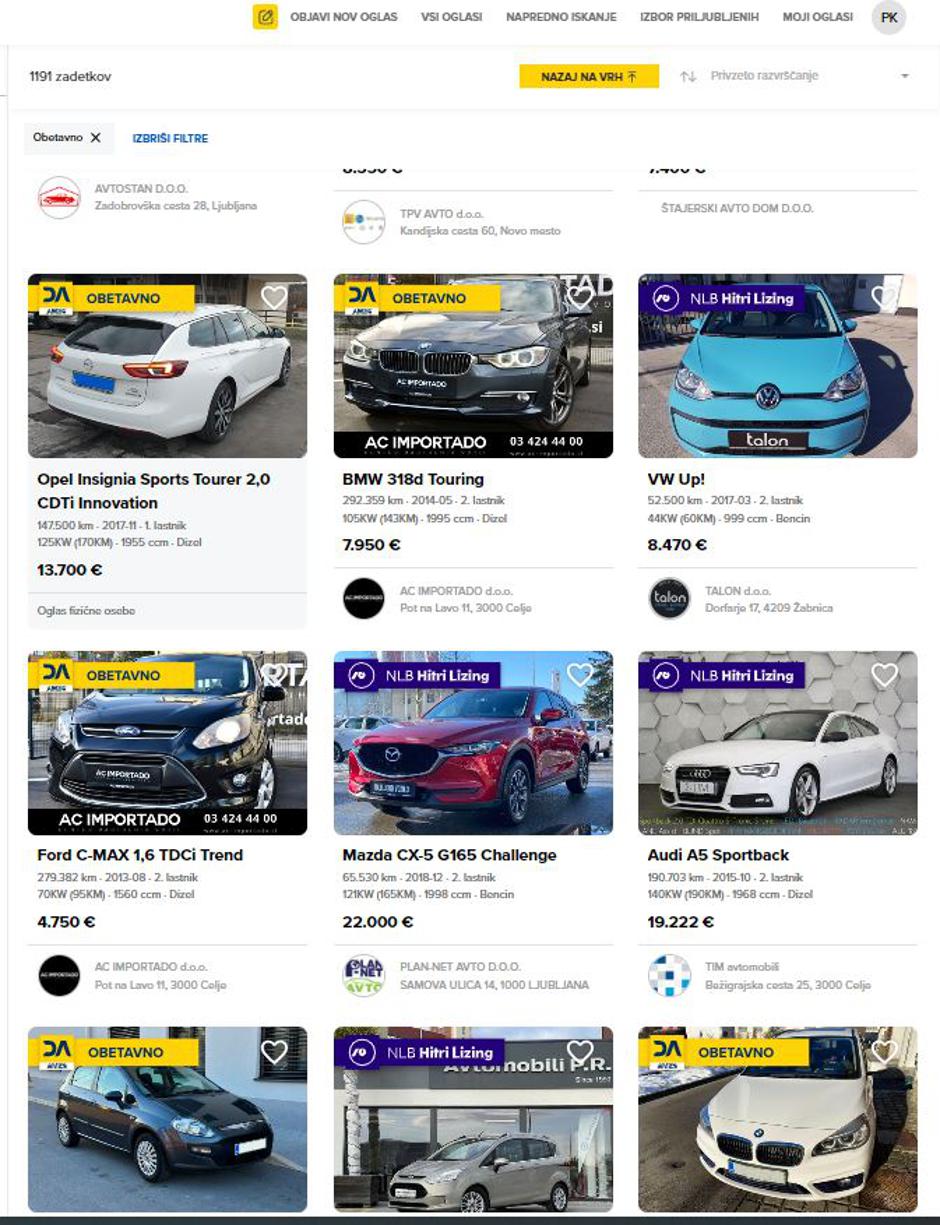Screen dimensions: 940x1225
Task: Open the Audi A5 Sportback listing
Action: pos(718,855)
